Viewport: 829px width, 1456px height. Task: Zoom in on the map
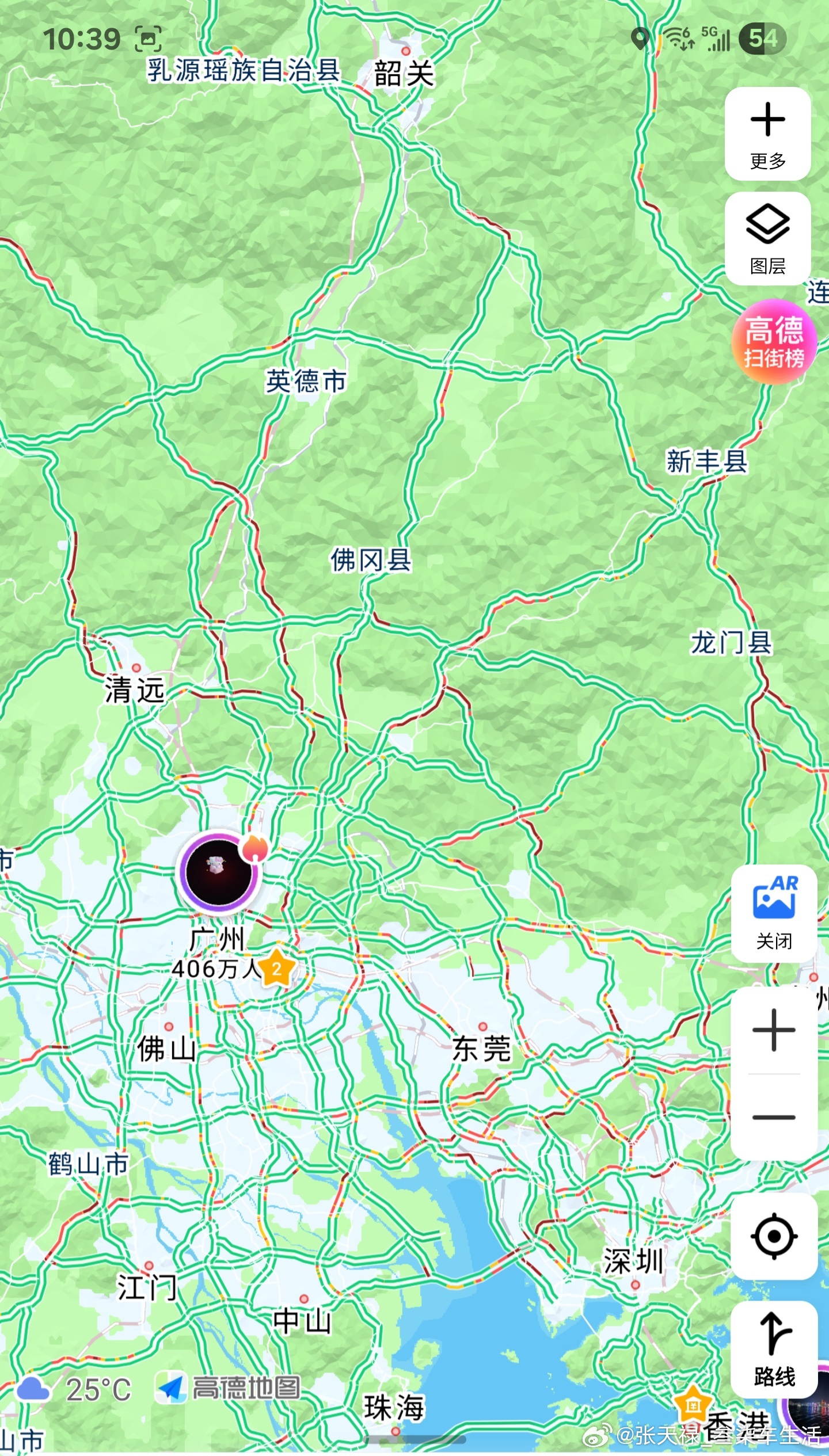click(774, 1030)
